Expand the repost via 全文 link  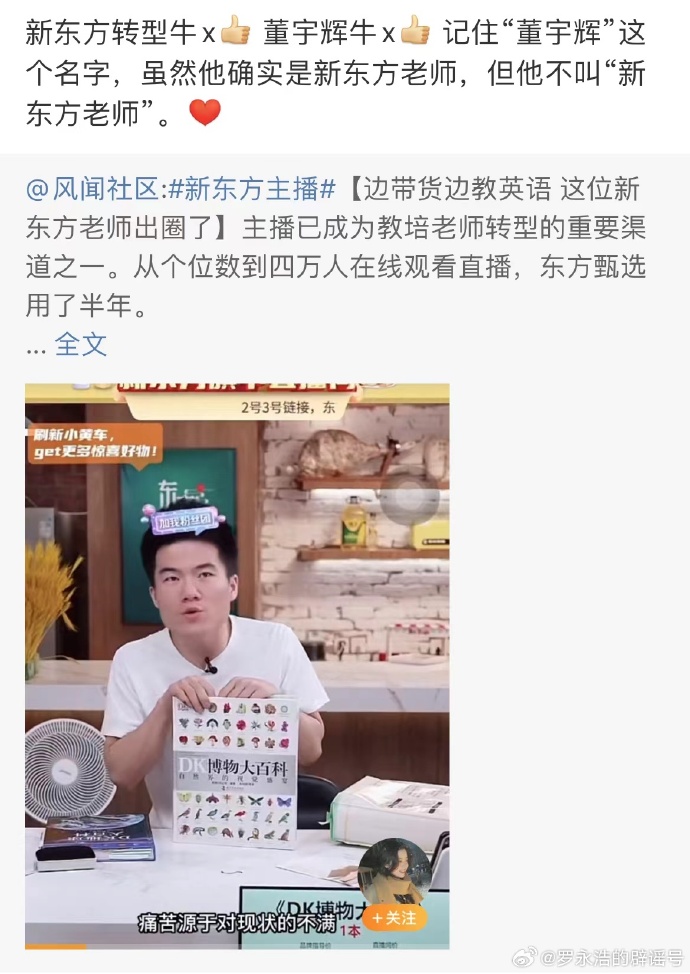click(81, 345)
